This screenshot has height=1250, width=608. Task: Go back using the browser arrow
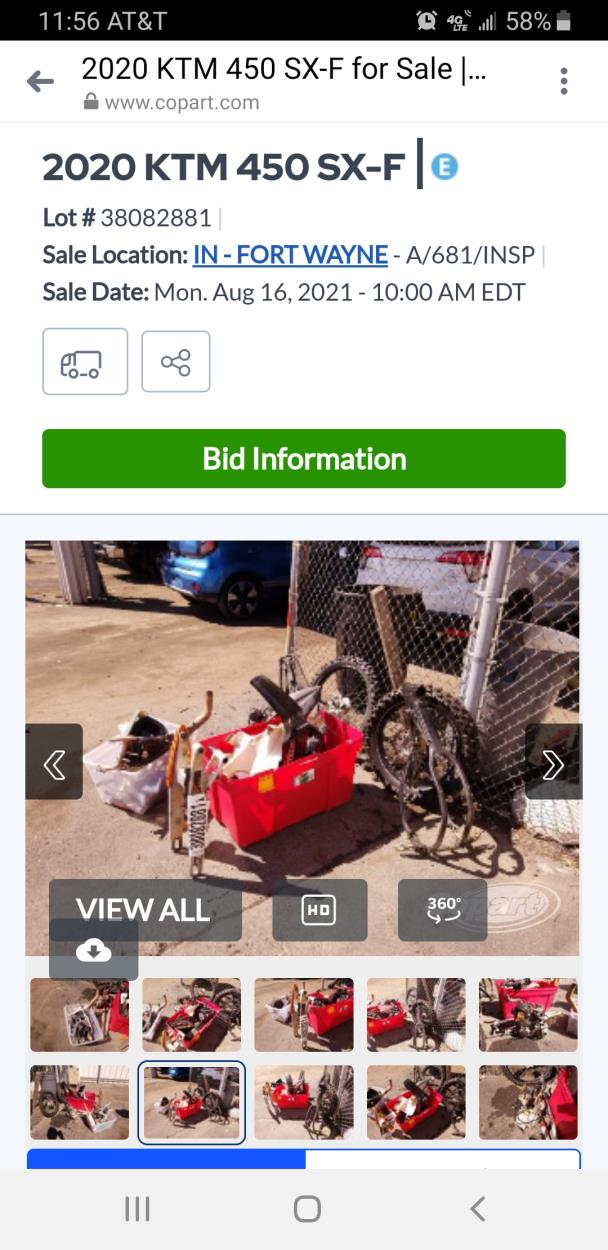(40, 82)
